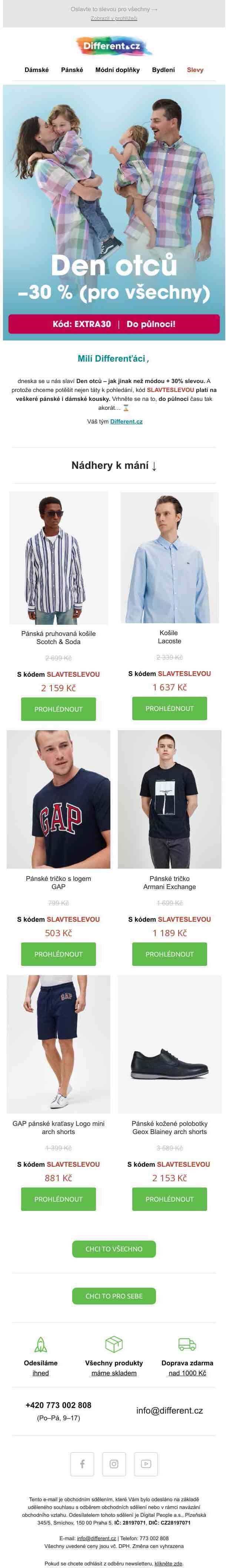This screenshot has height=1568, width=226.
Task: Tap Prohlédnout under the GAP shorts
Action: (58, 1199)
